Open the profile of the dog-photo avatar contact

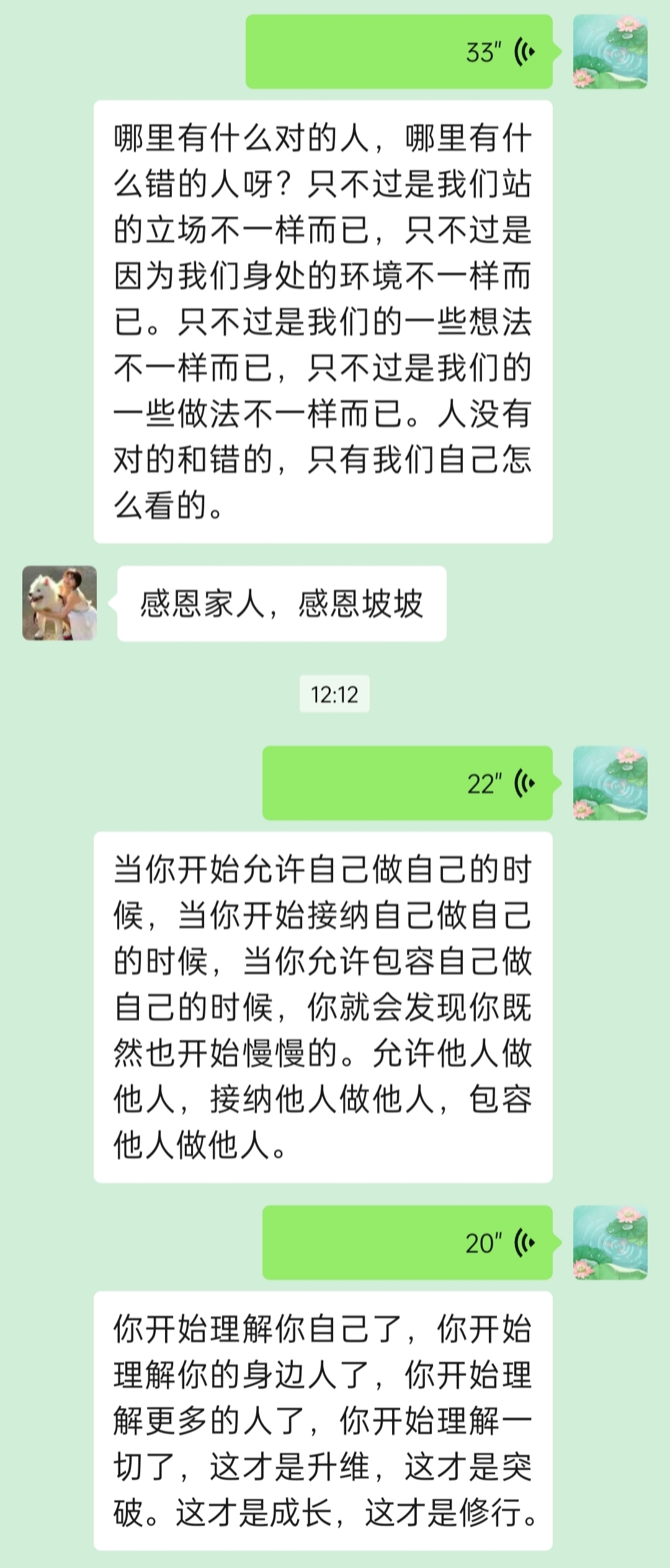click(60, 603)
